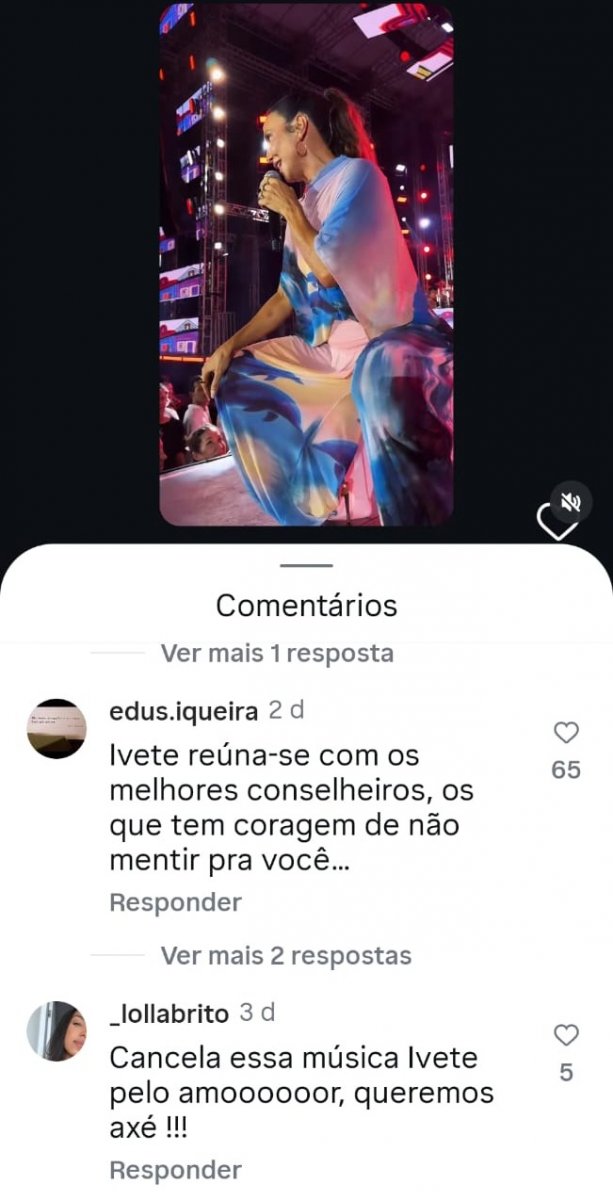Unmute the video sound
613x1200 pixels.
[571, 503]
